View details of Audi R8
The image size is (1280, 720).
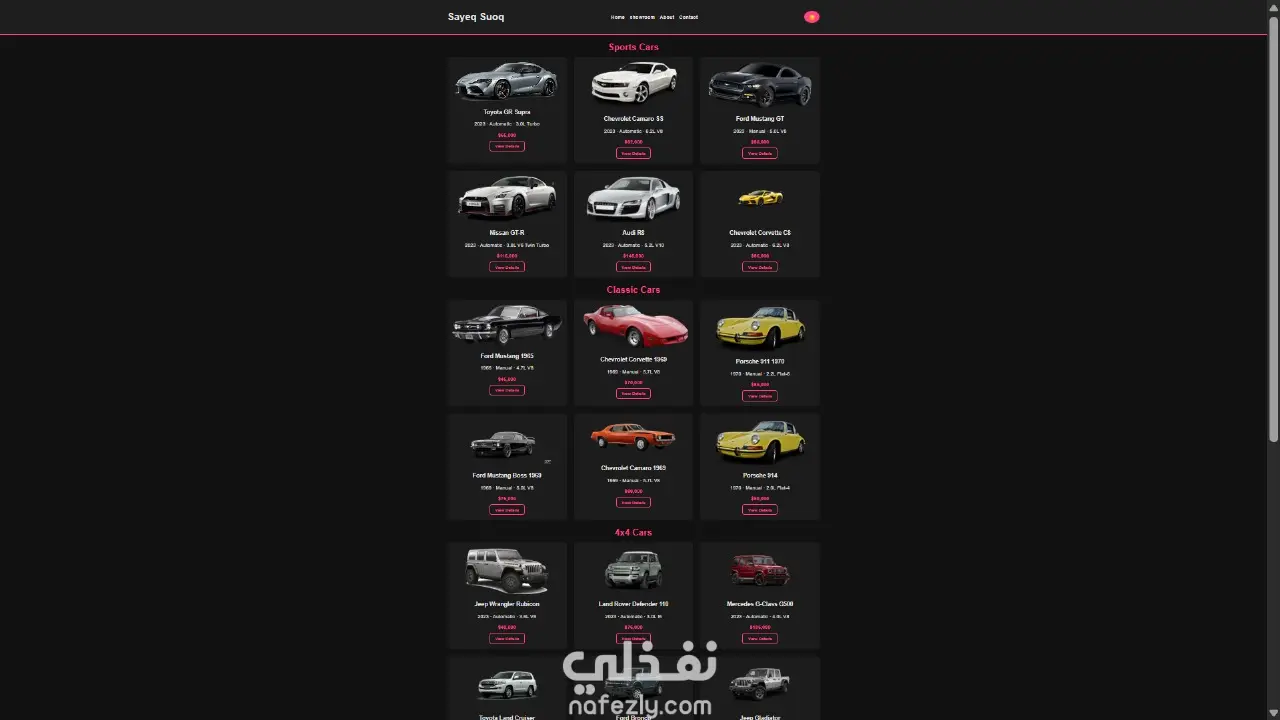(x=633, y=267)
